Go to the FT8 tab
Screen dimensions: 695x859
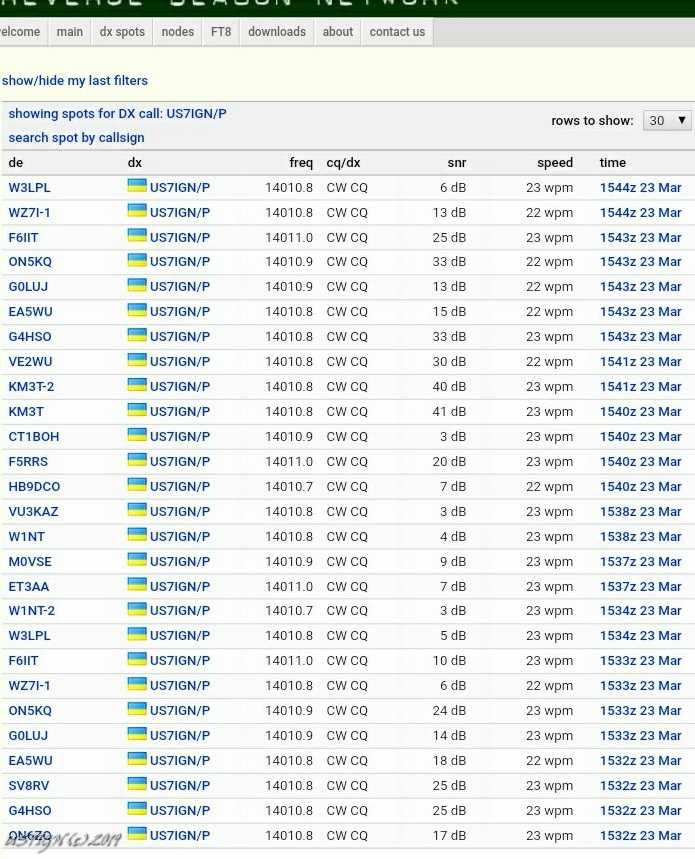tap(221, 32)
